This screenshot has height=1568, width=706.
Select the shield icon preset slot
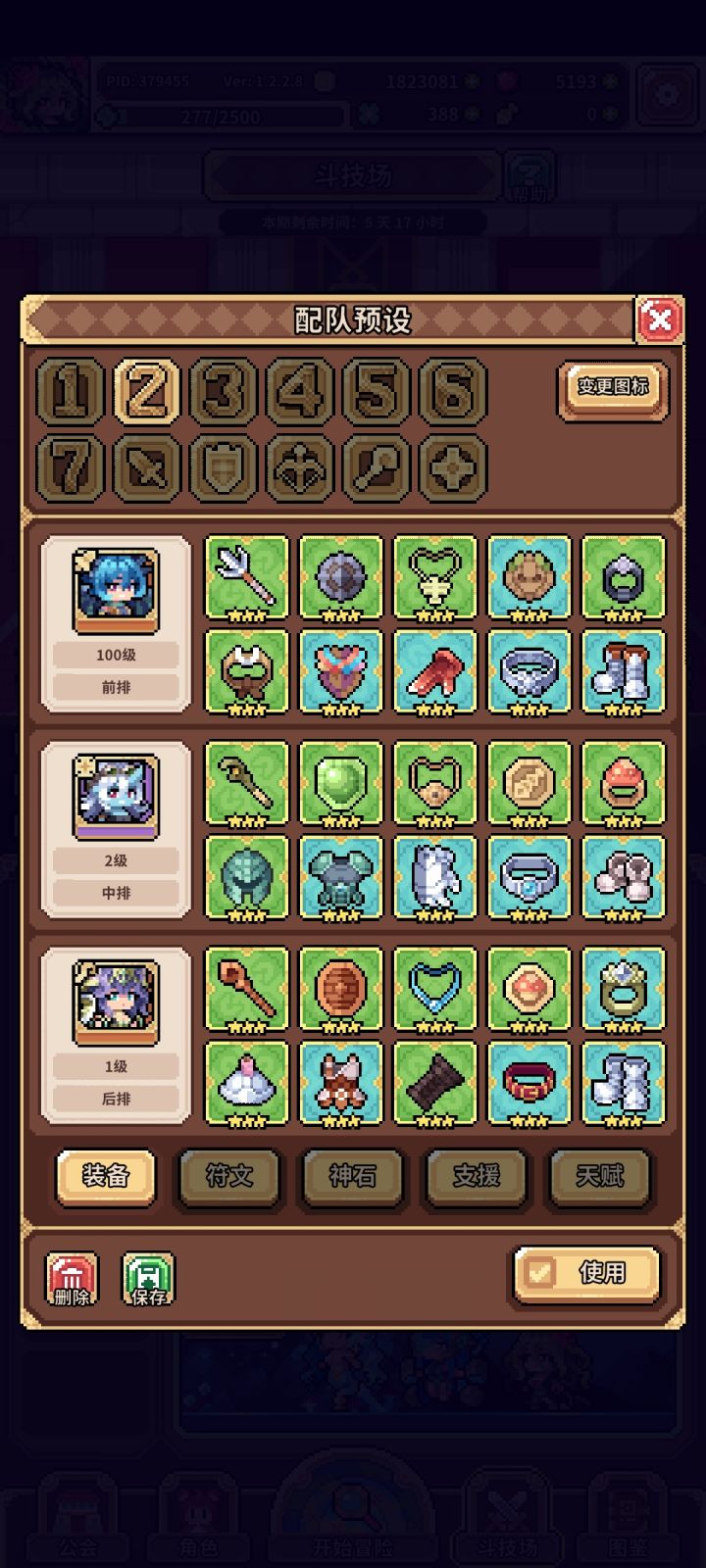223,467
